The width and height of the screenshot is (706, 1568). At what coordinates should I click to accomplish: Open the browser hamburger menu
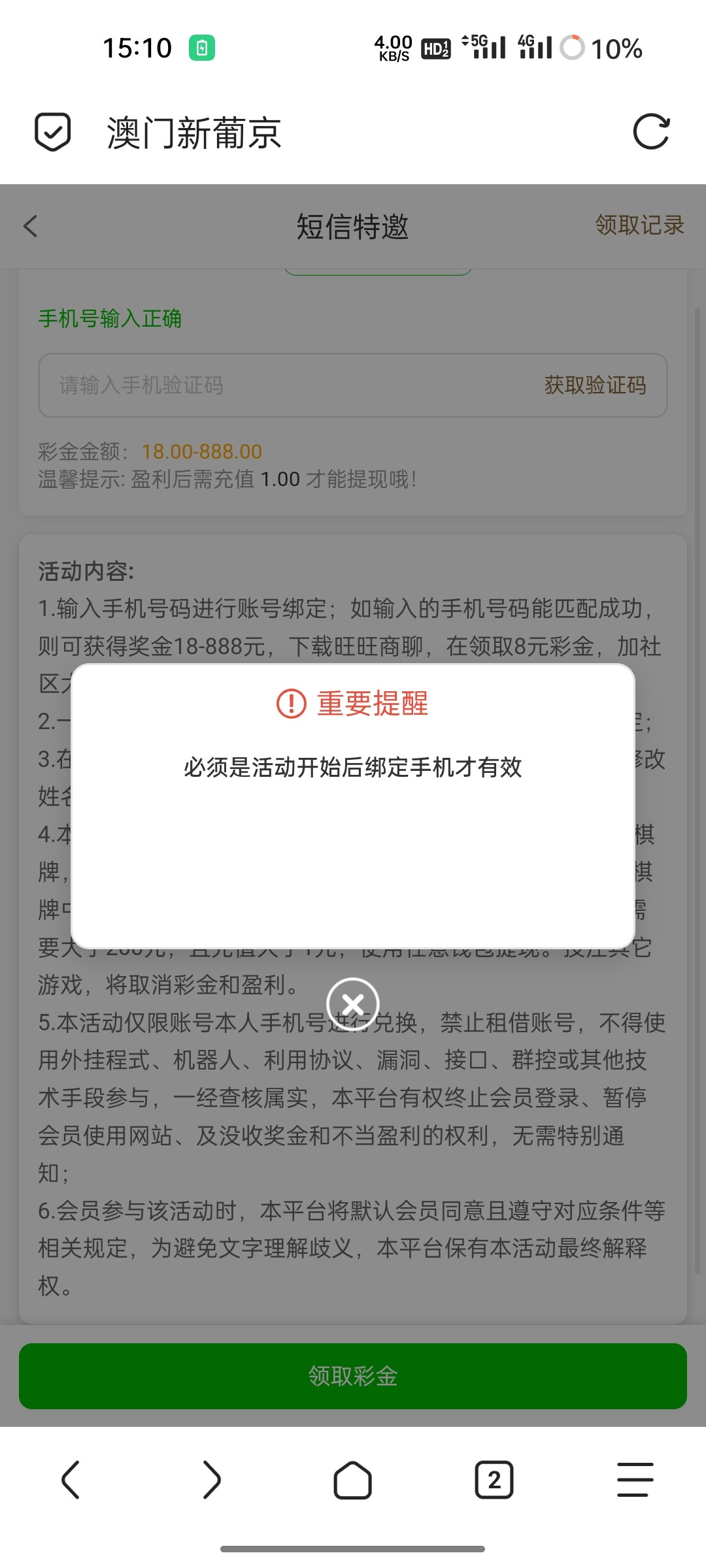pyautogui.click(x=635, y=1480)
